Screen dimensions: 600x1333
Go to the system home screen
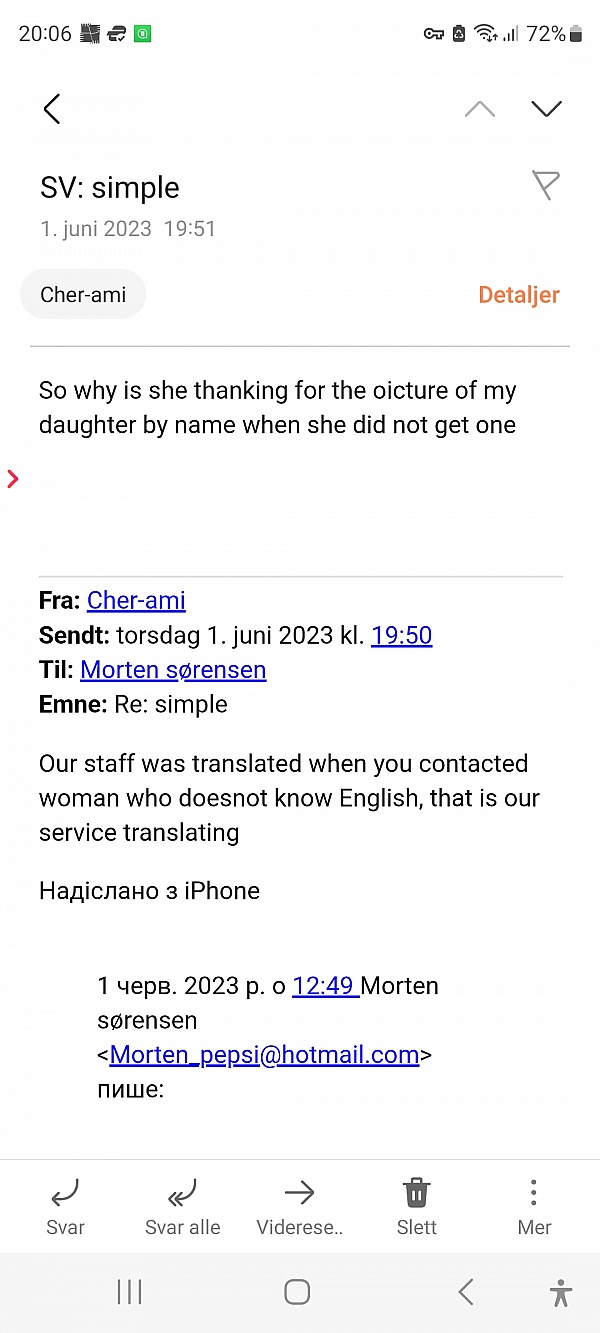pyautogui.click(x=297, y=1292)
